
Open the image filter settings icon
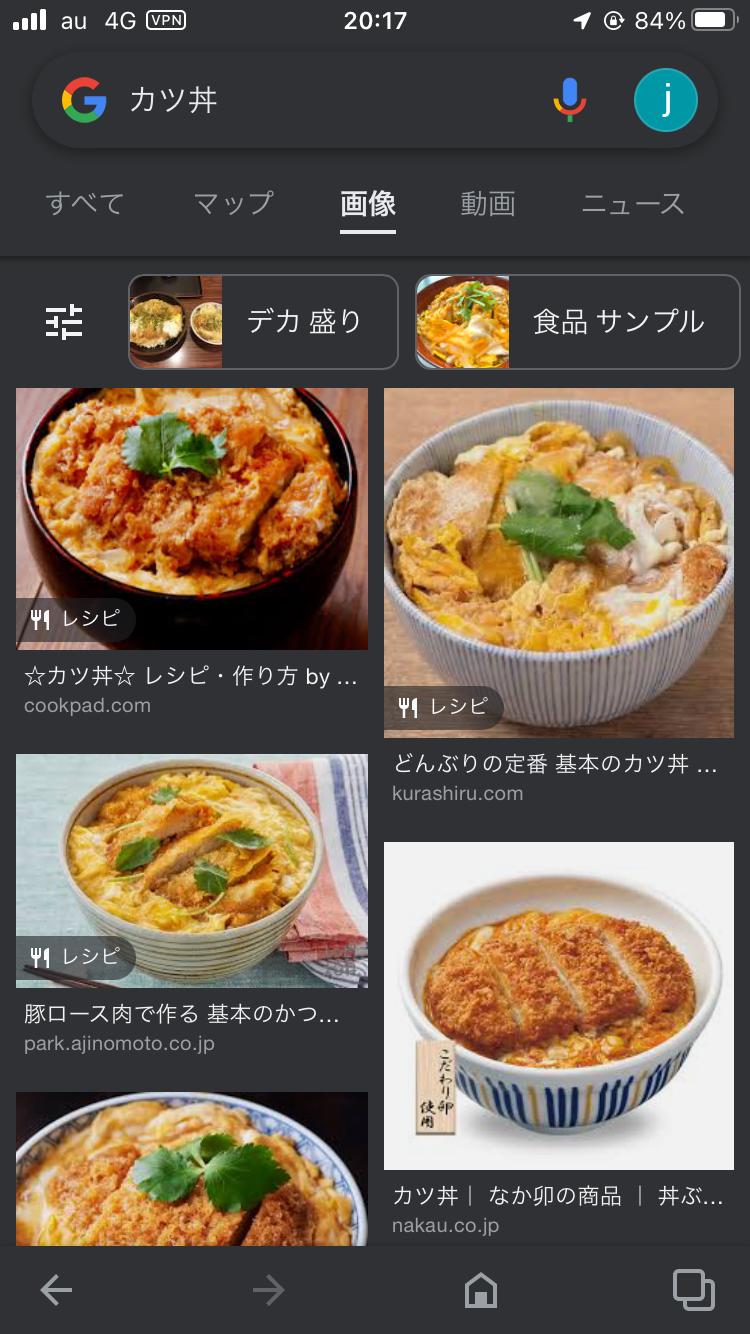click(65, 322)
